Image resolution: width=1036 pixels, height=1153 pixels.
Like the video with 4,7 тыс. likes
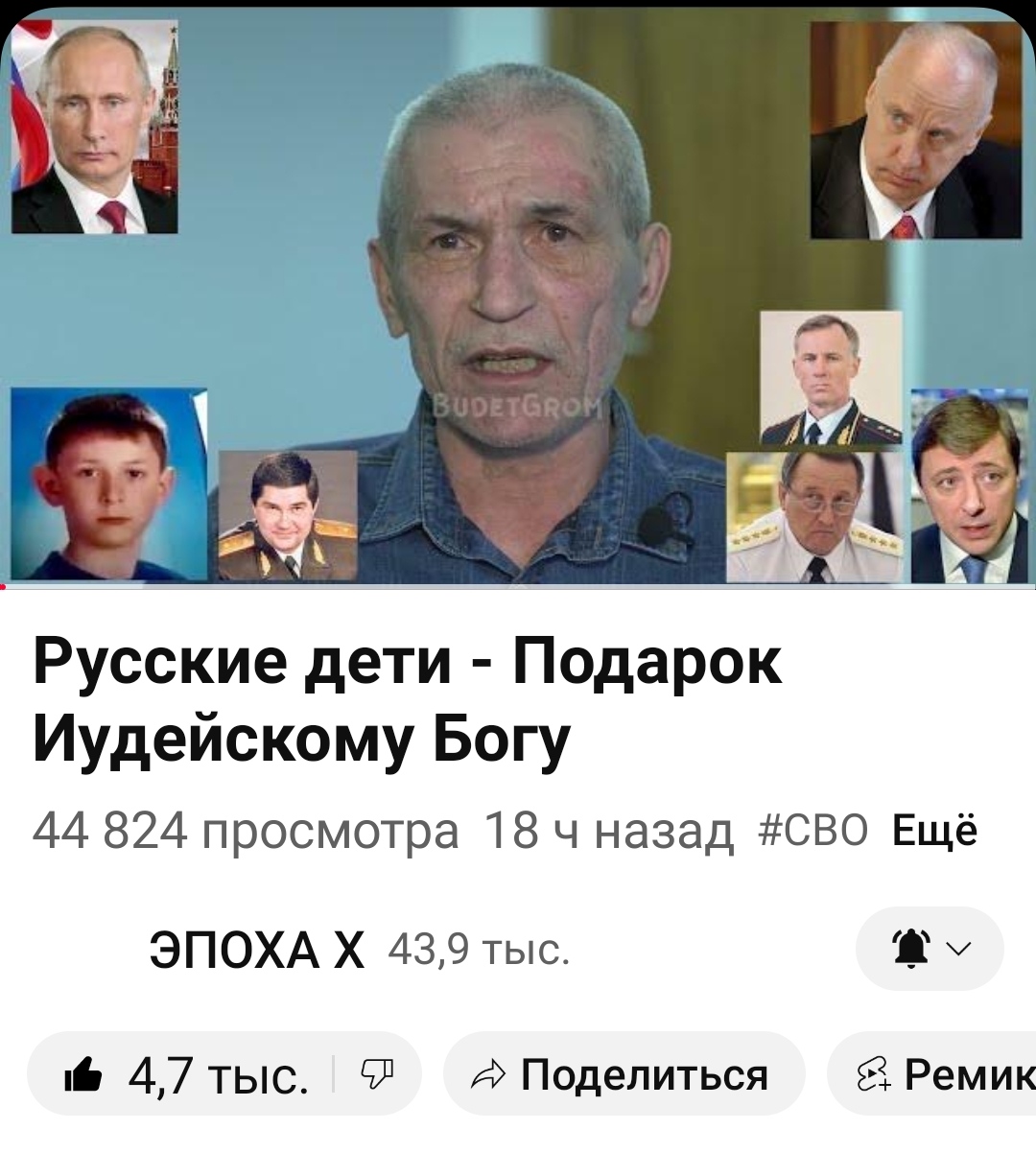tap(187, 1074)
